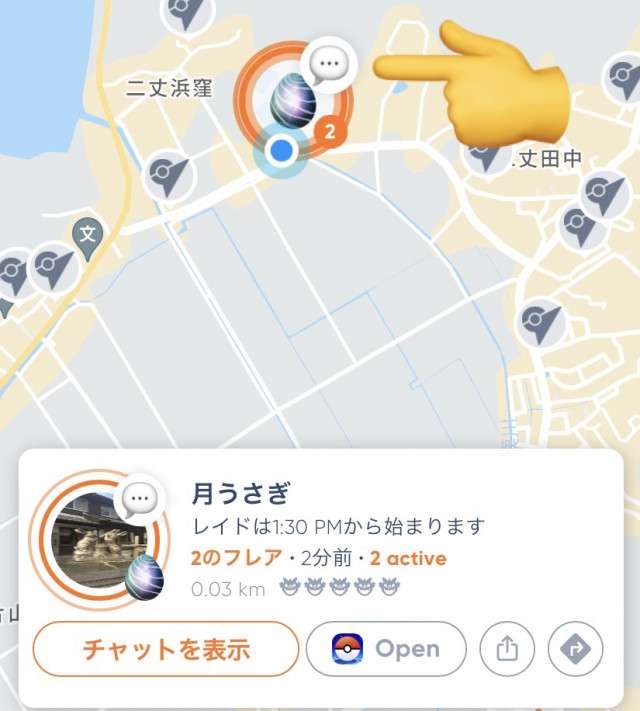Viewport: 640px width, 711px height.
Task: Show the chat for 月うさぎ
Action: [x=166, y=649]
